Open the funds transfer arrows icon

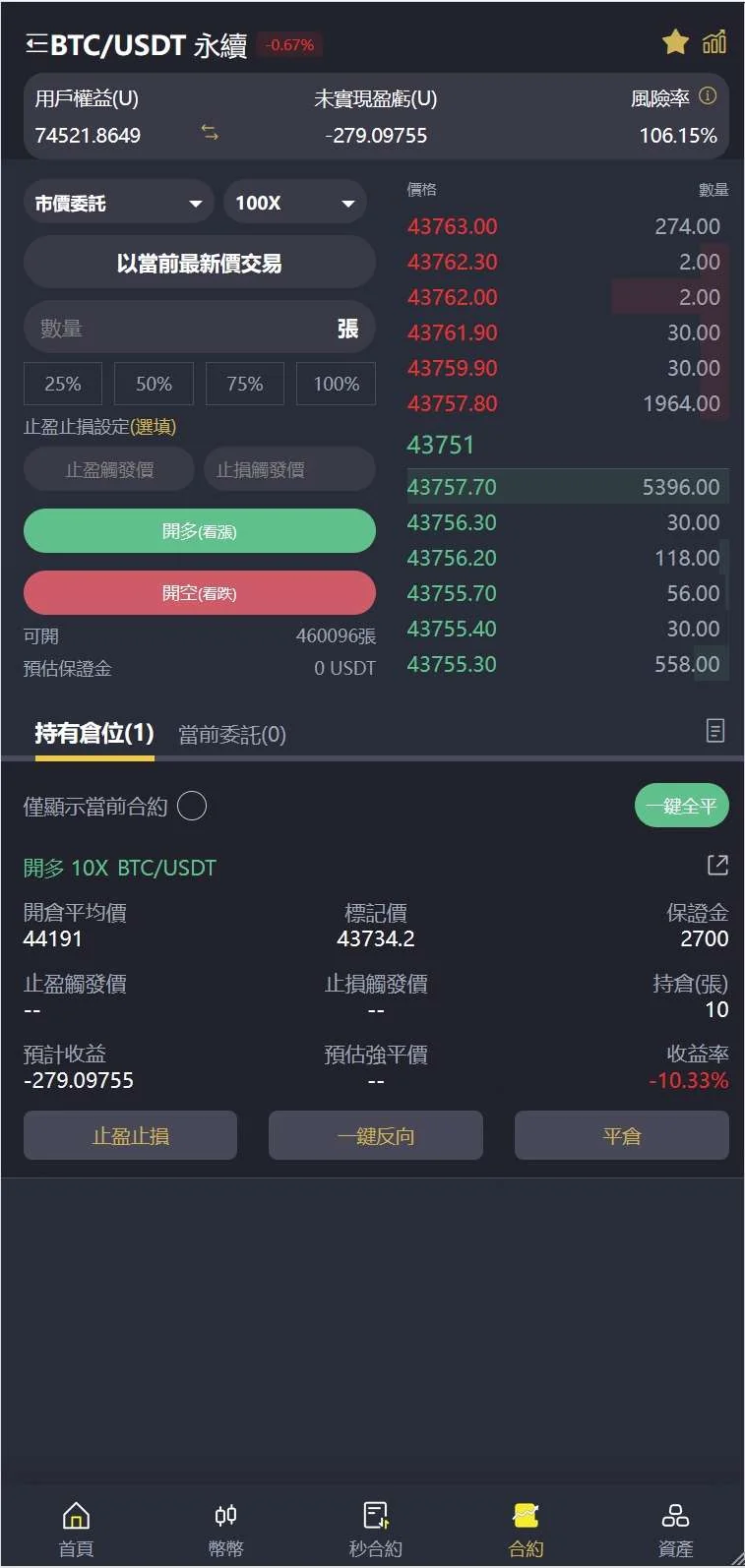[210, 133]
